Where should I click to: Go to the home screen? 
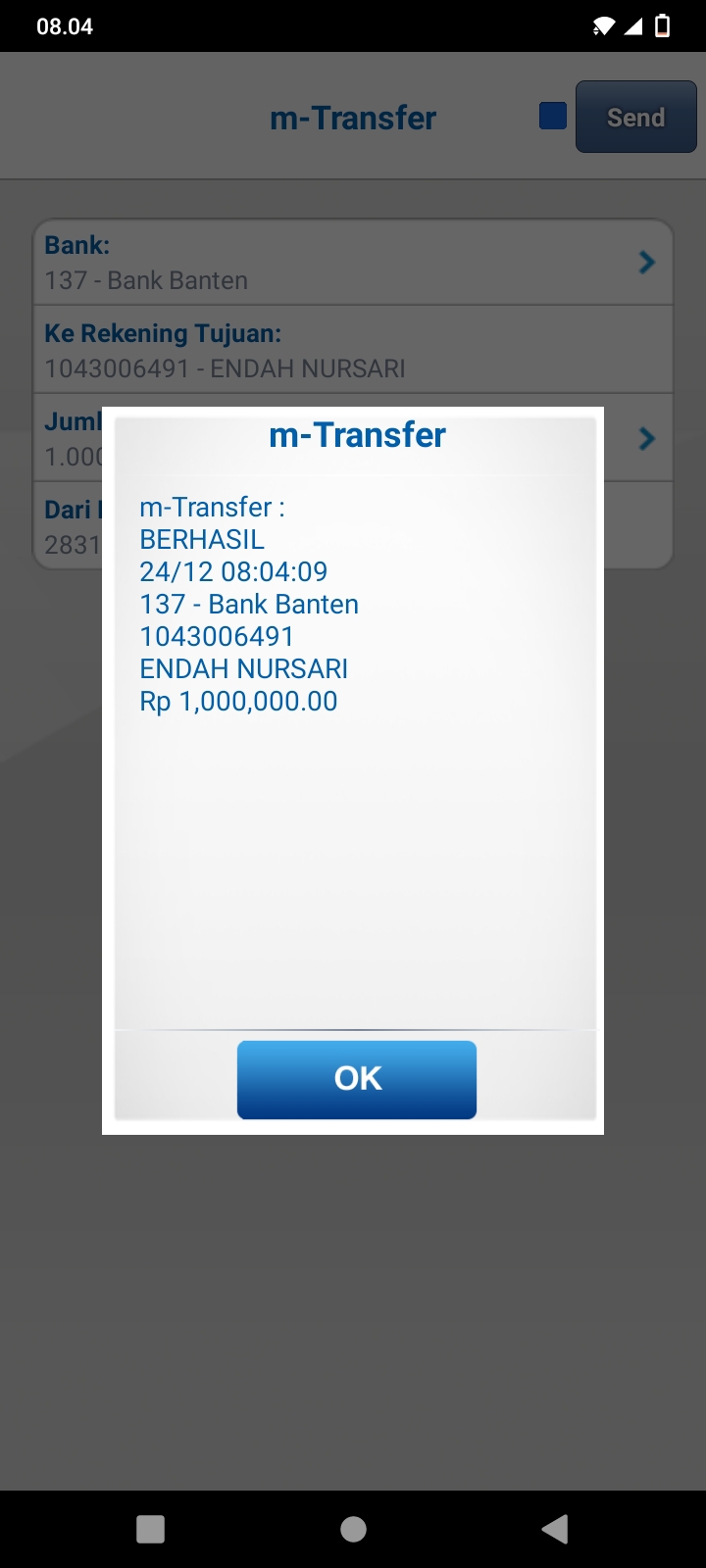point(353,1529)
